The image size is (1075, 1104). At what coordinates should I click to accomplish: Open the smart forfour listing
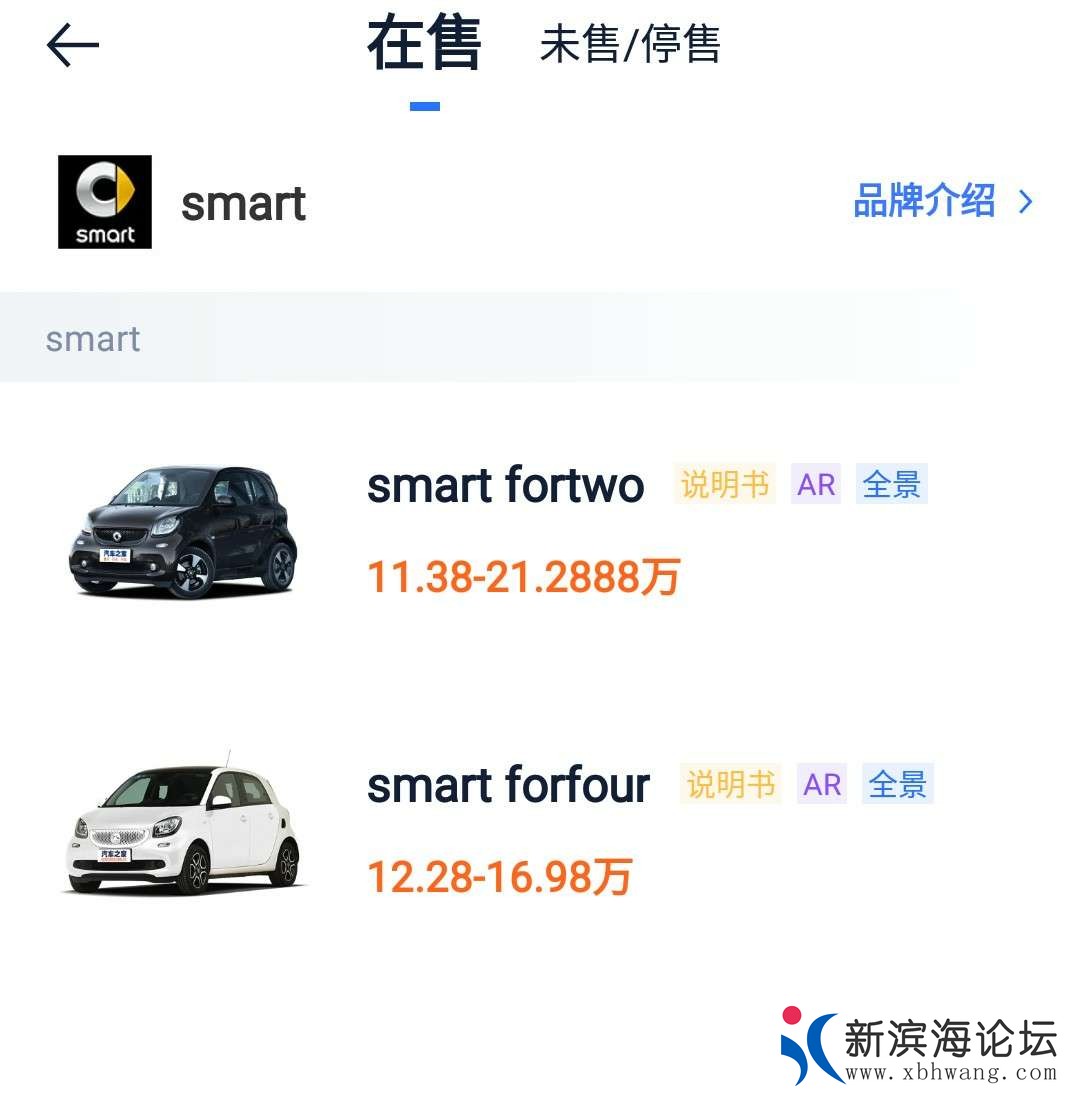pos(508,785)
